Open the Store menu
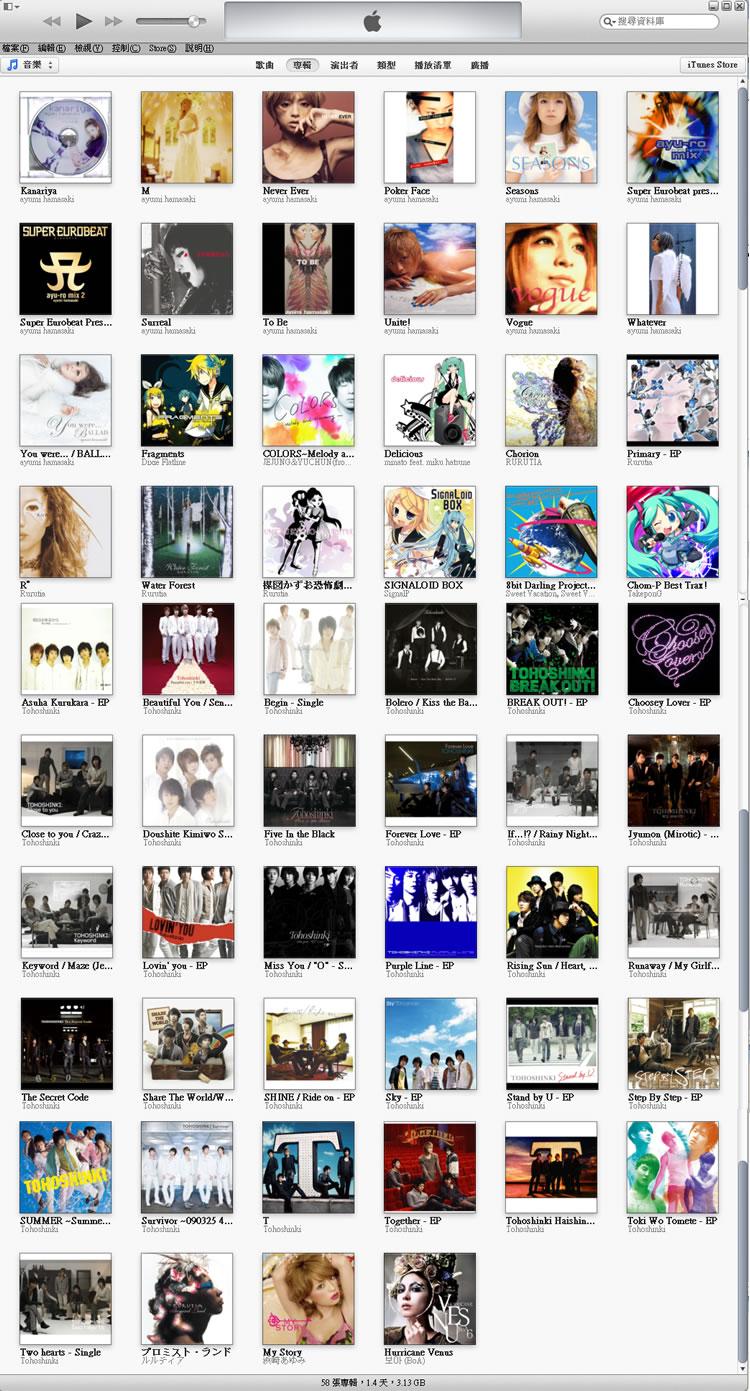The image size is (750, 1391). [162, 48]
